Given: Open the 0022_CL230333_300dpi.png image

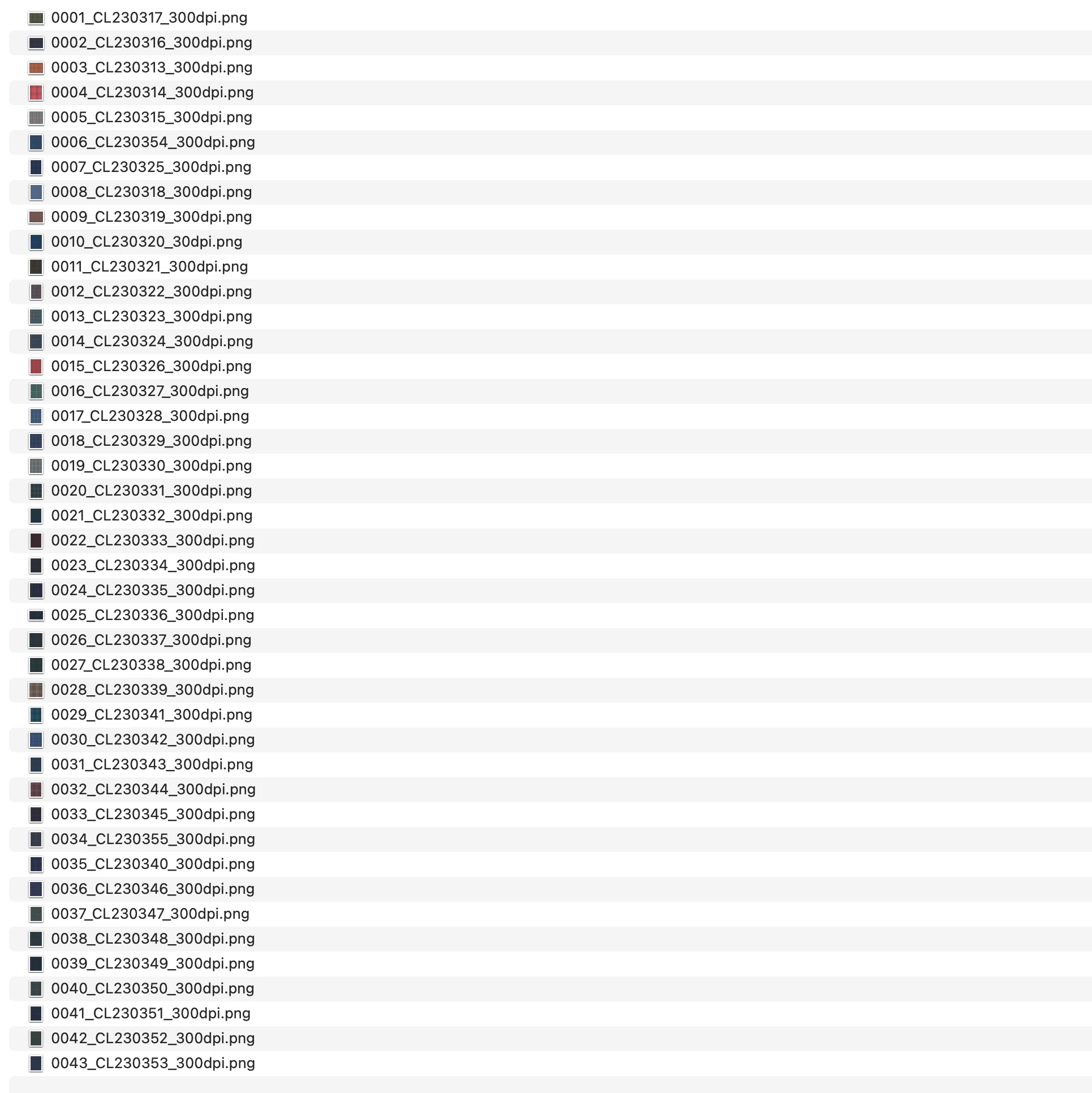Looking at the screenshot, I should (153, 541).
